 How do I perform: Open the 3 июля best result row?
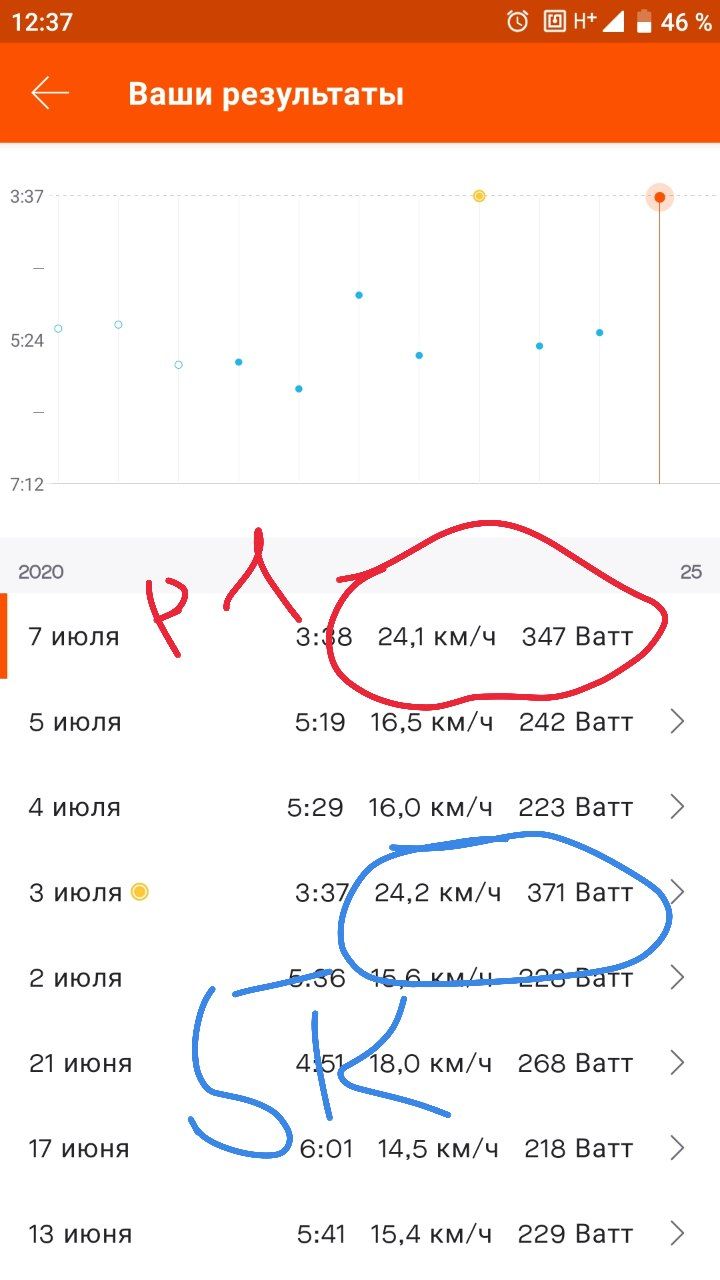click(x=360, y=892)
